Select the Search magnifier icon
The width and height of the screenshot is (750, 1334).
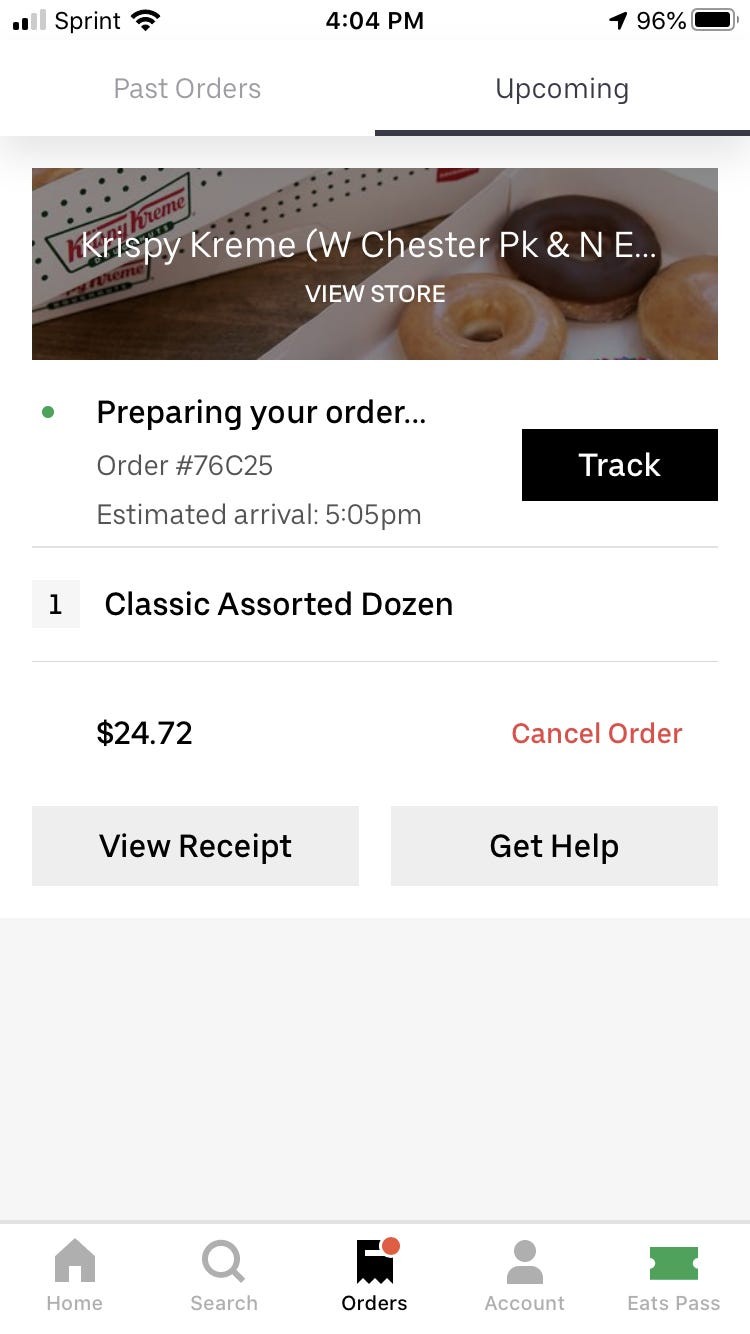pos(223,1263)
